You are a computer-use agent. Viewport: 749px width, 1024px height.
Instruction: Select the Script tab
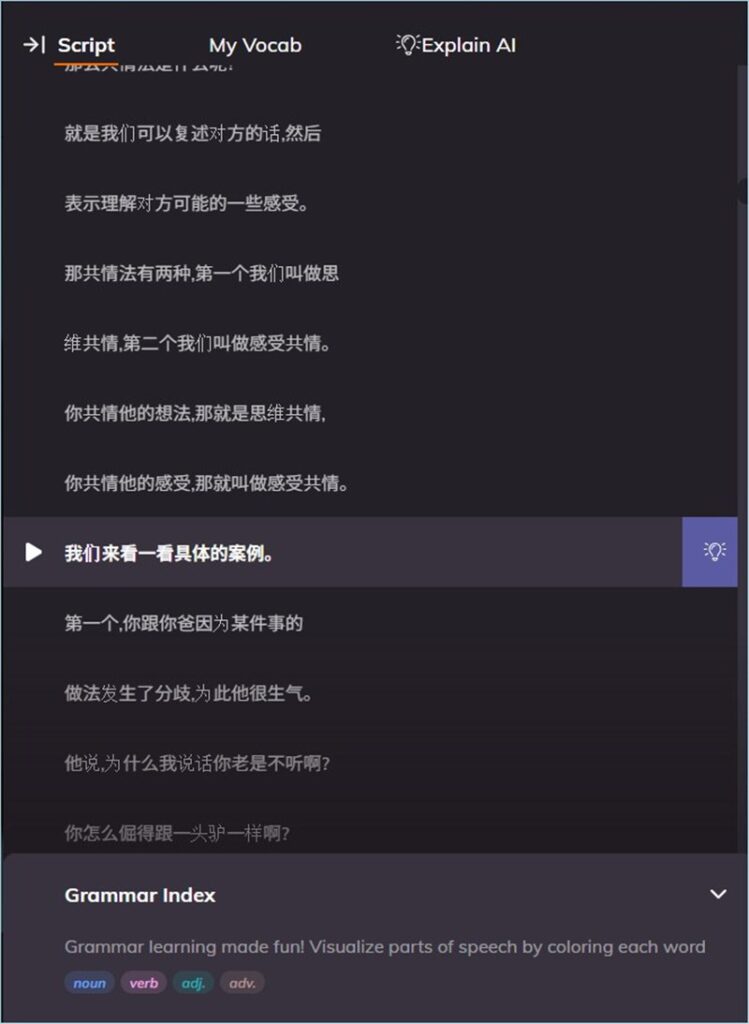coord(86,45)
